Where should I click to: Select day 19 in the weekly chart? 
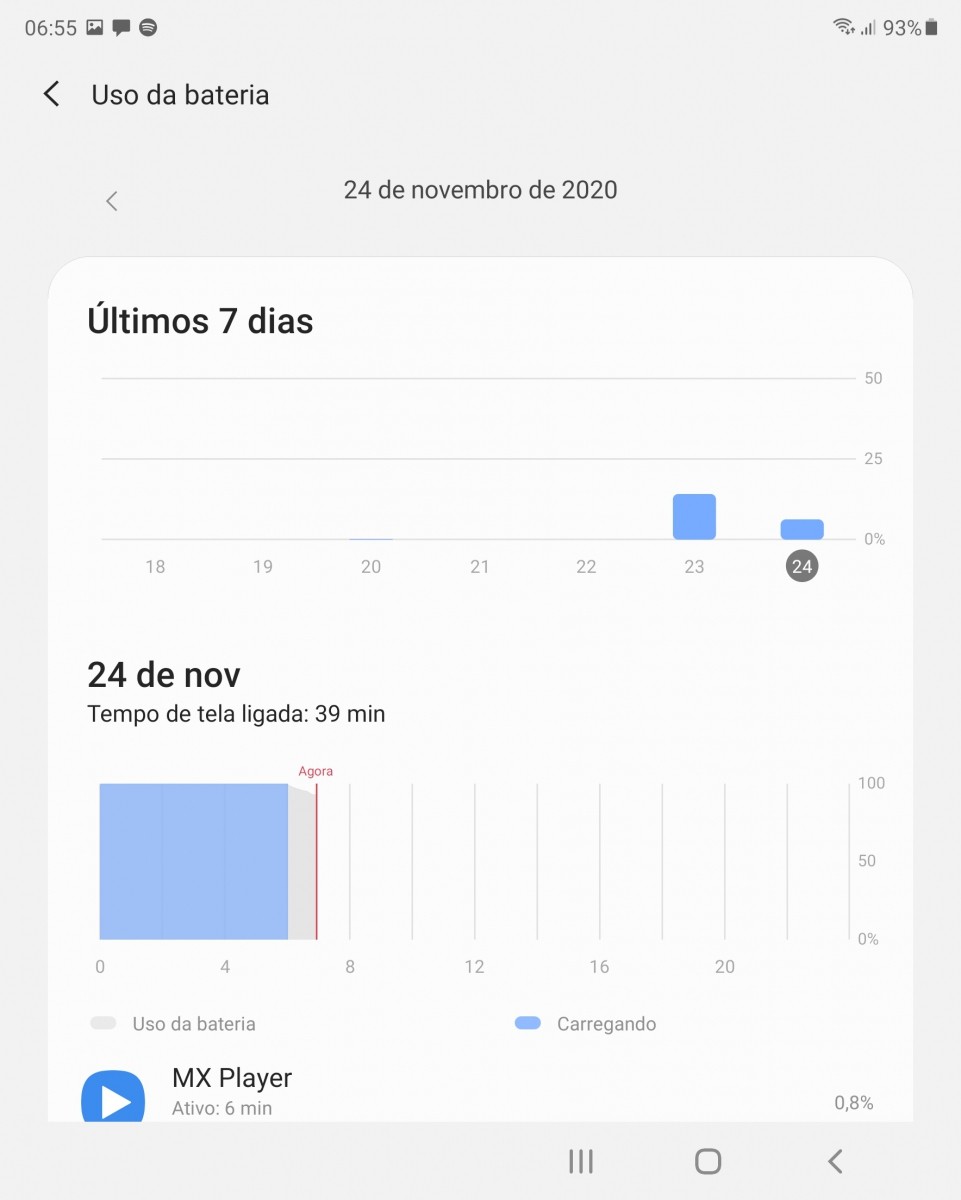263,566
